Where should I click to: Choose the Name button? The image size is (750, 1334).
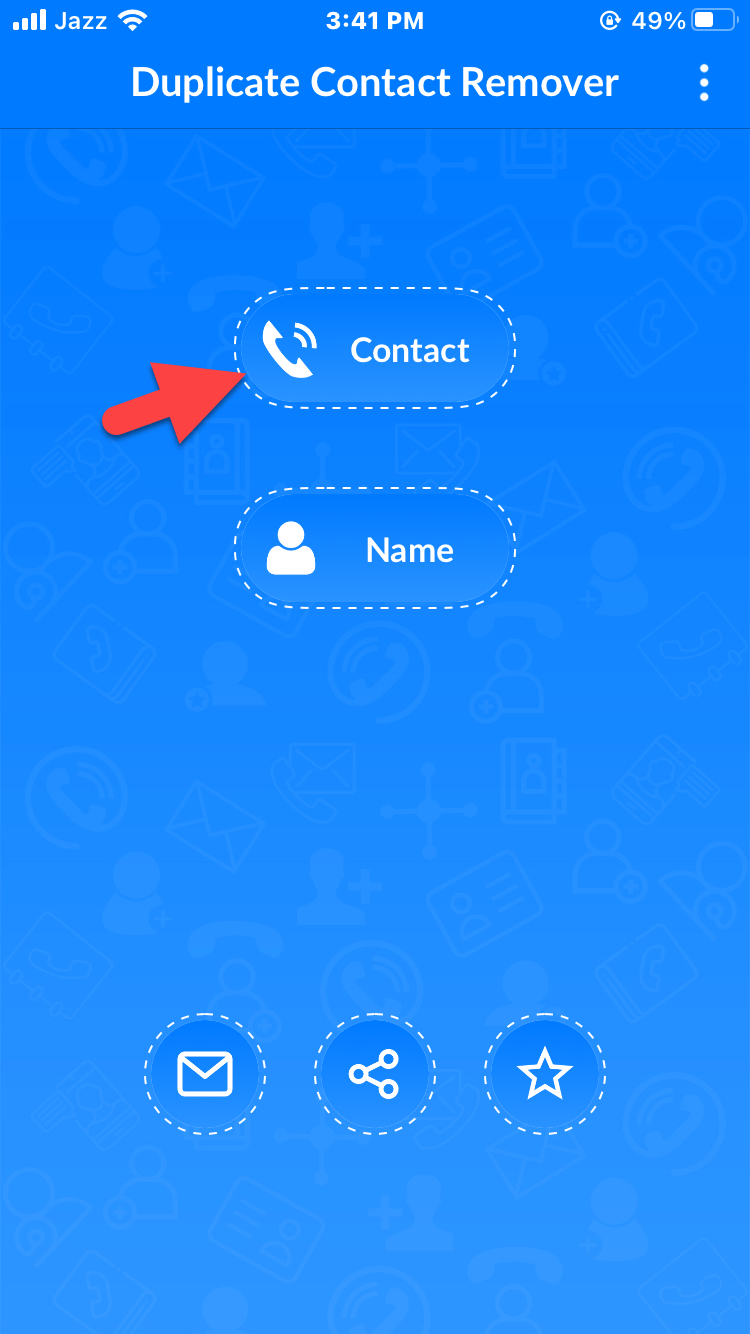(377, 549)
